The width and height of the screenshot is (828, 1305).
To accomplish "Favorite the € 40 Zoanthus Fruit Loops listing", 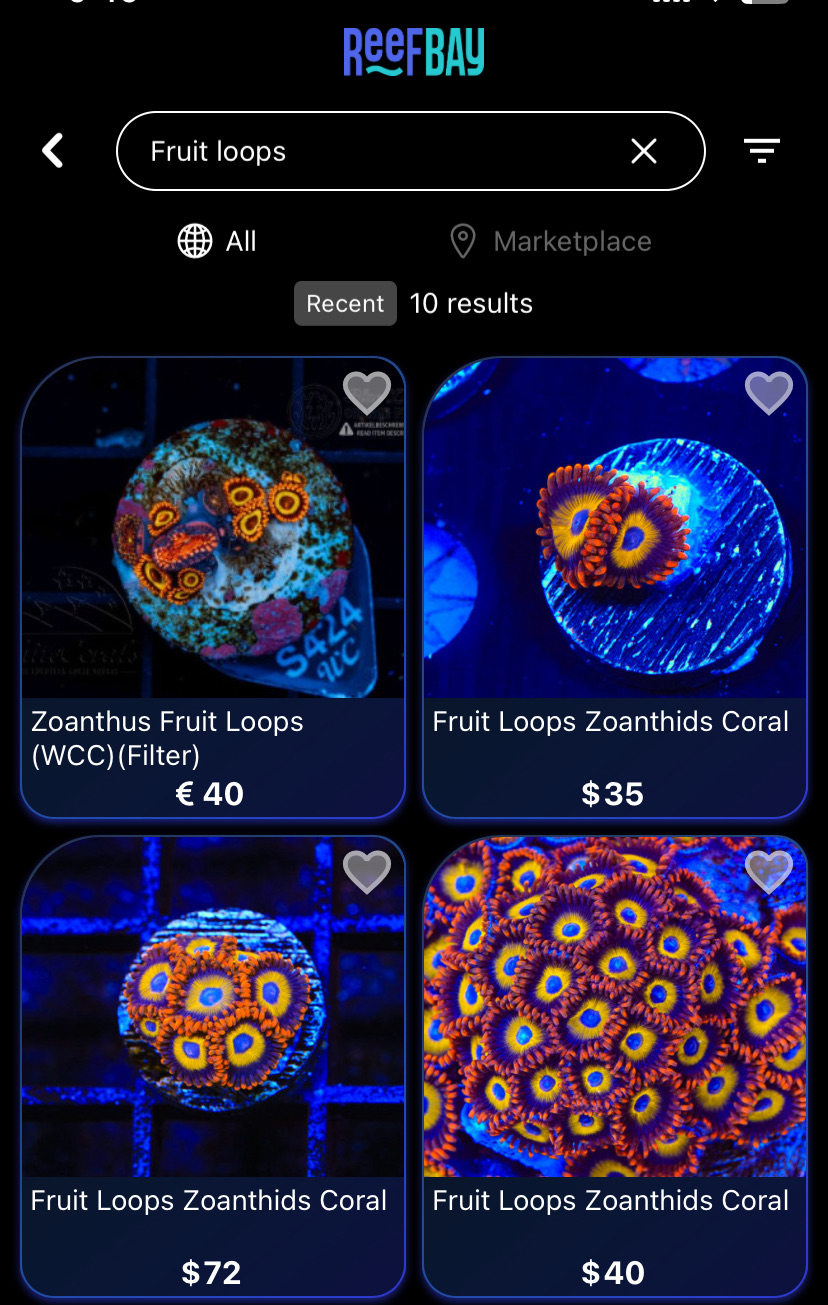I will pyautogui.click(x=367, y=392).
